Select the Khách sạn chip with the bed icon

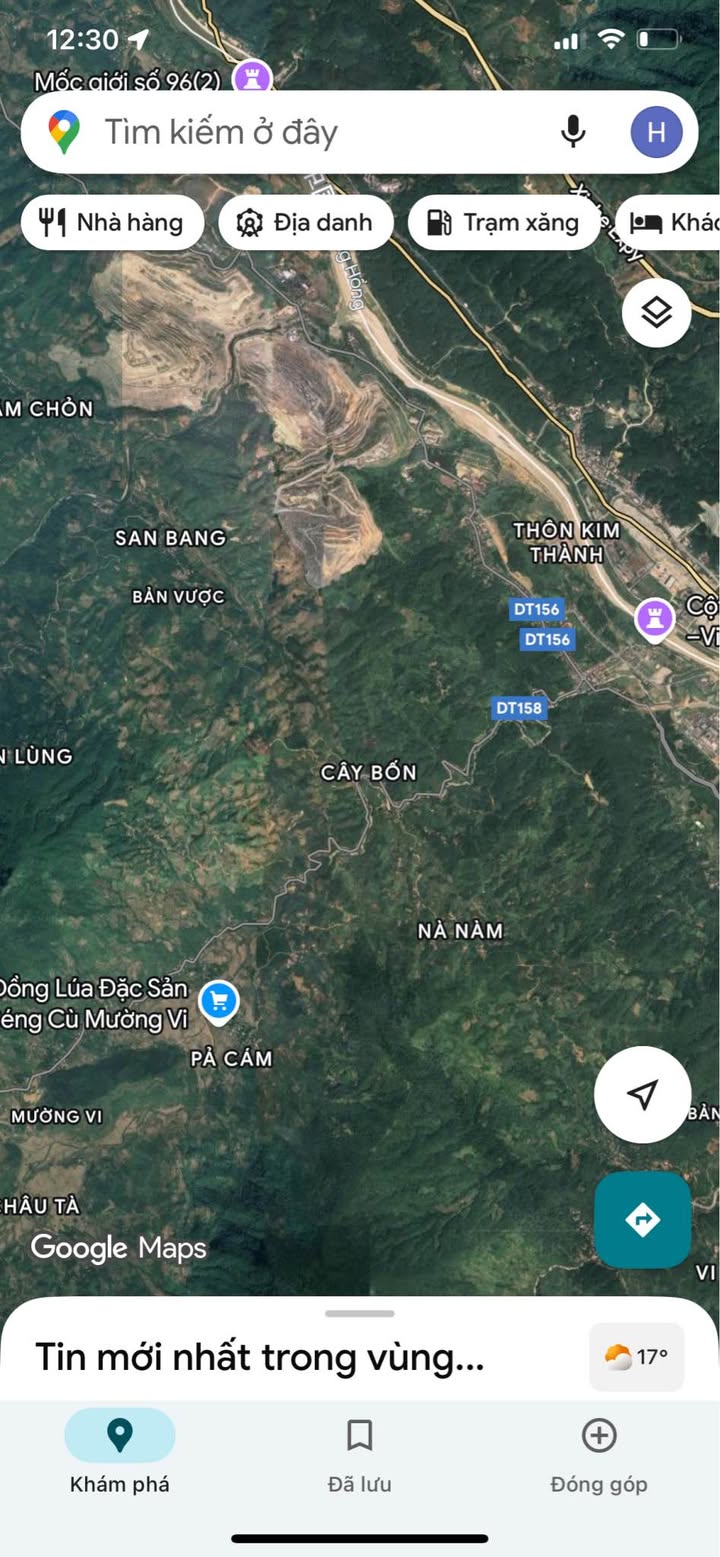pos(672,222)
